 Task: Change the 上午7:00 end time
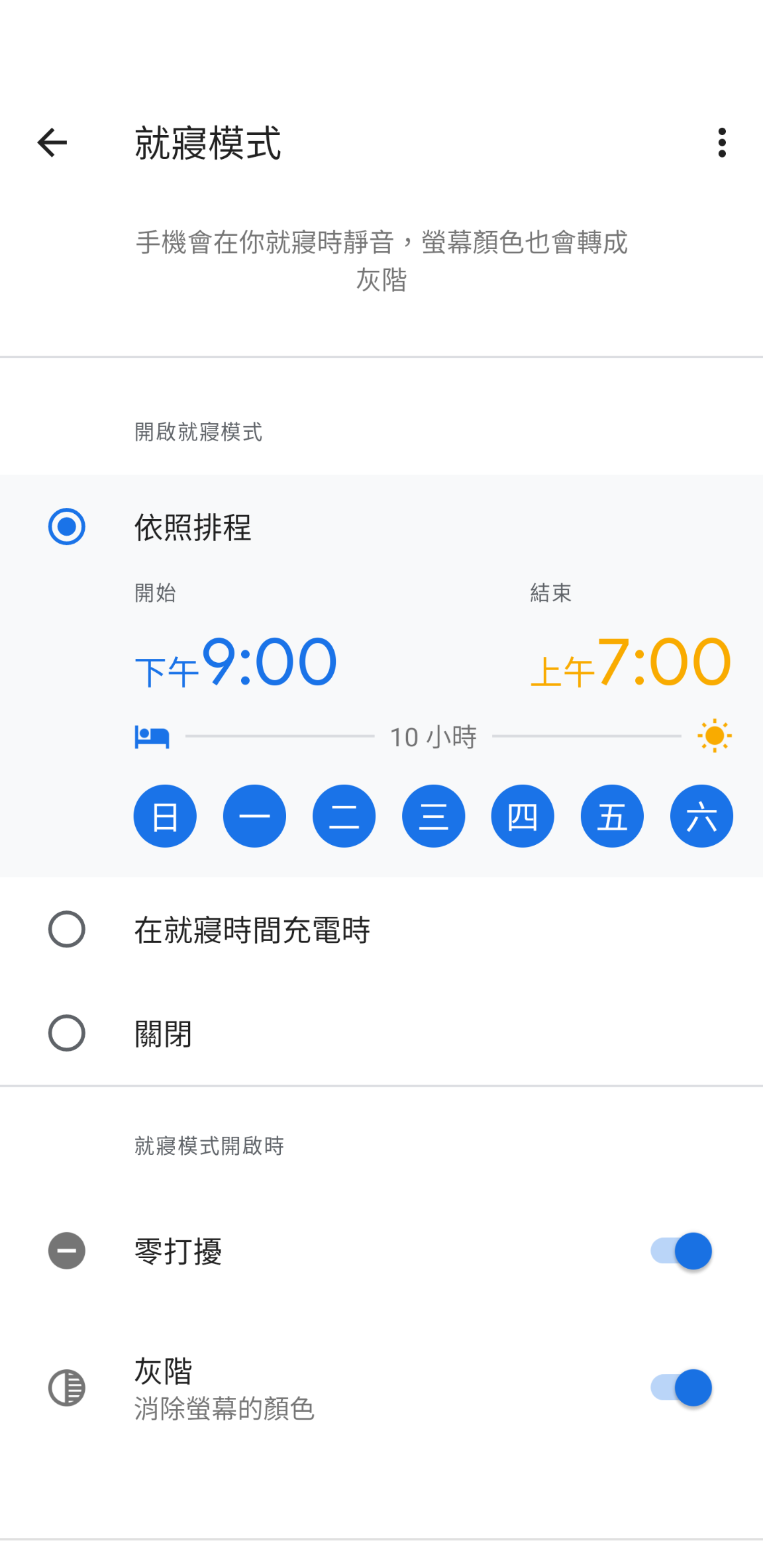[x=631, y=662]
